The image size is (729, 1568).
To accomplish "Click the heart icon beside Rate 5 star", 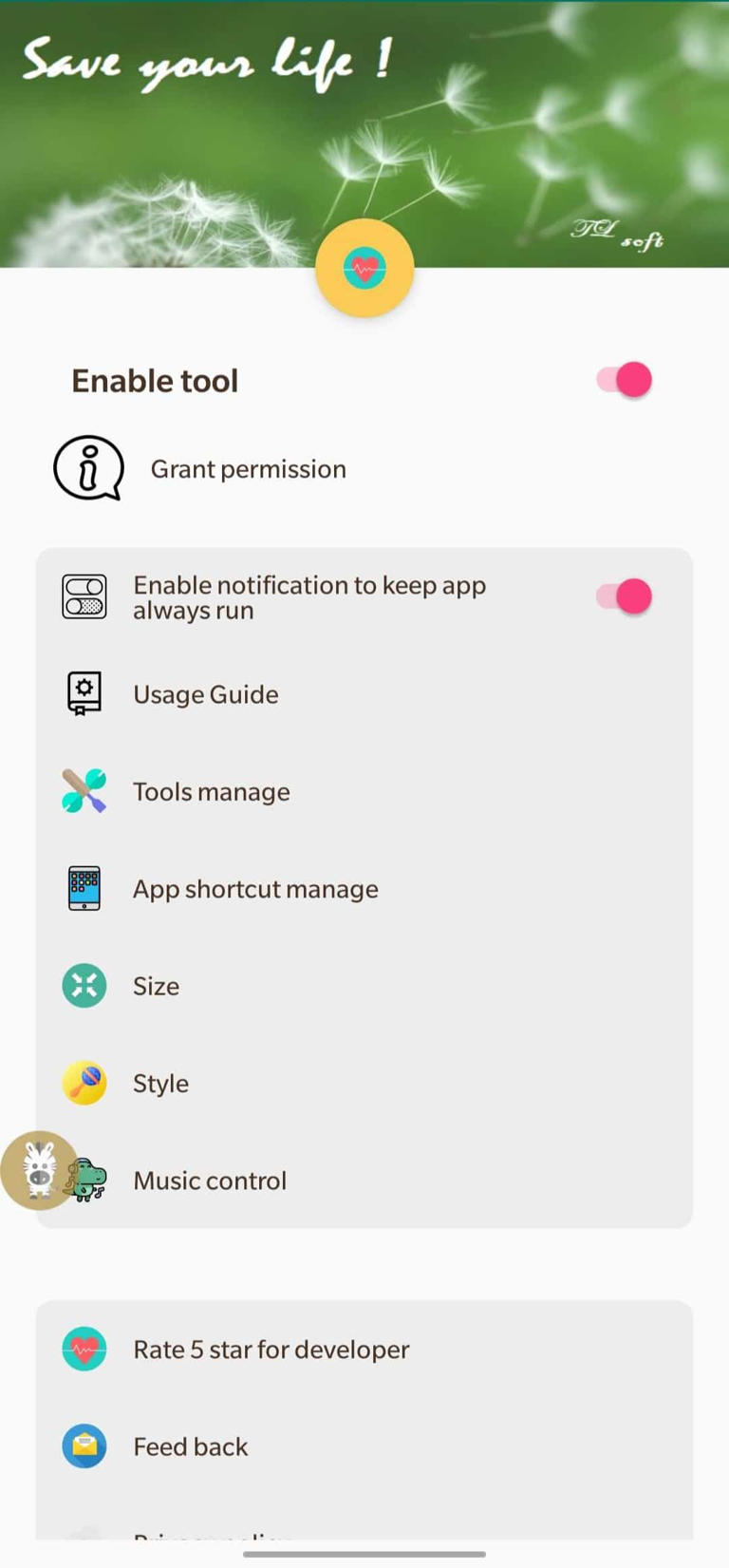I will tap(84, 1349).
